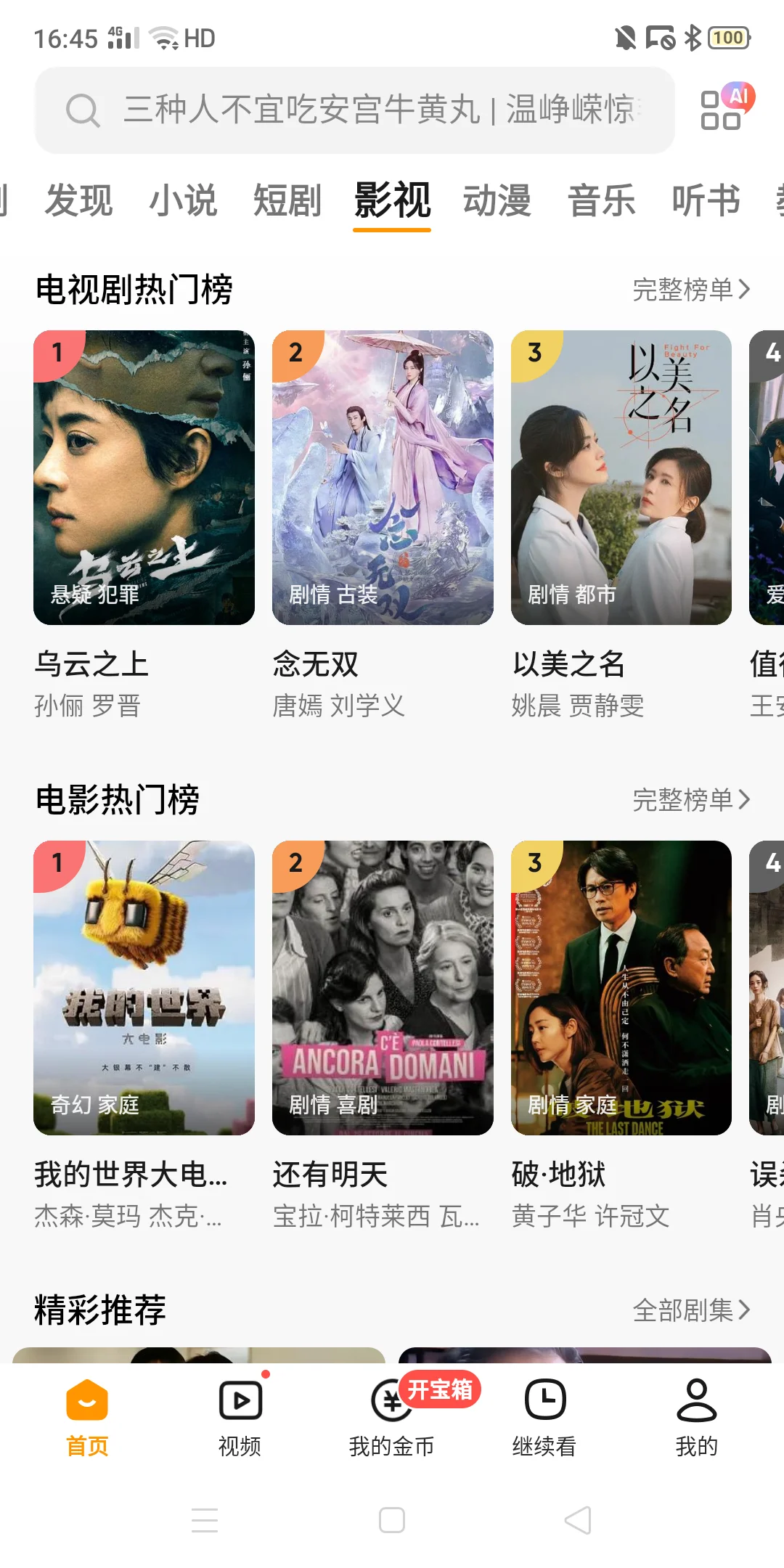The height and width of the screenshot is (1568, 784).
Task: Open the 听书 tab
Action: tap(706, 200)
